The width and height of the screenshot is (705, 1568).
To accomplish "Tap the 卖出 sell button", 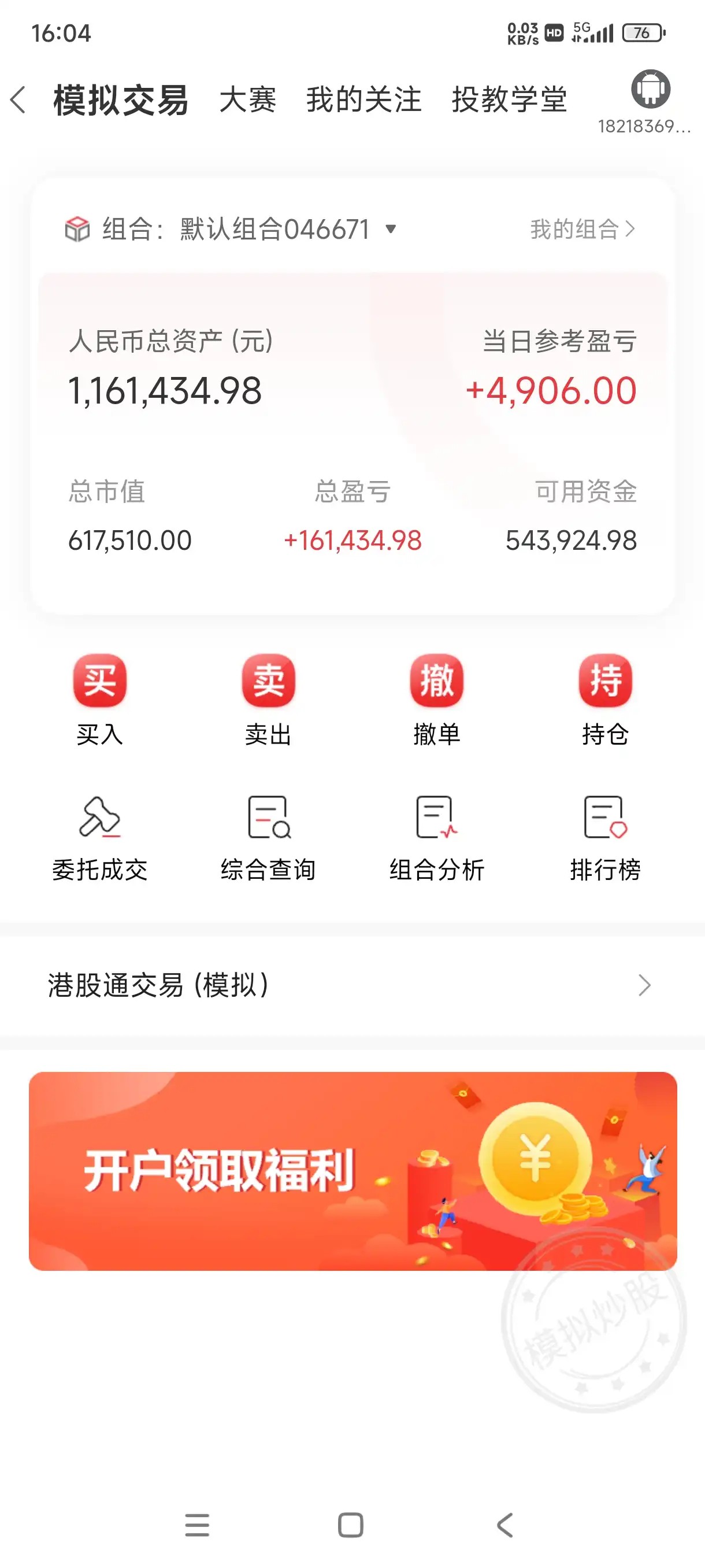I will (x=268, y=699).
